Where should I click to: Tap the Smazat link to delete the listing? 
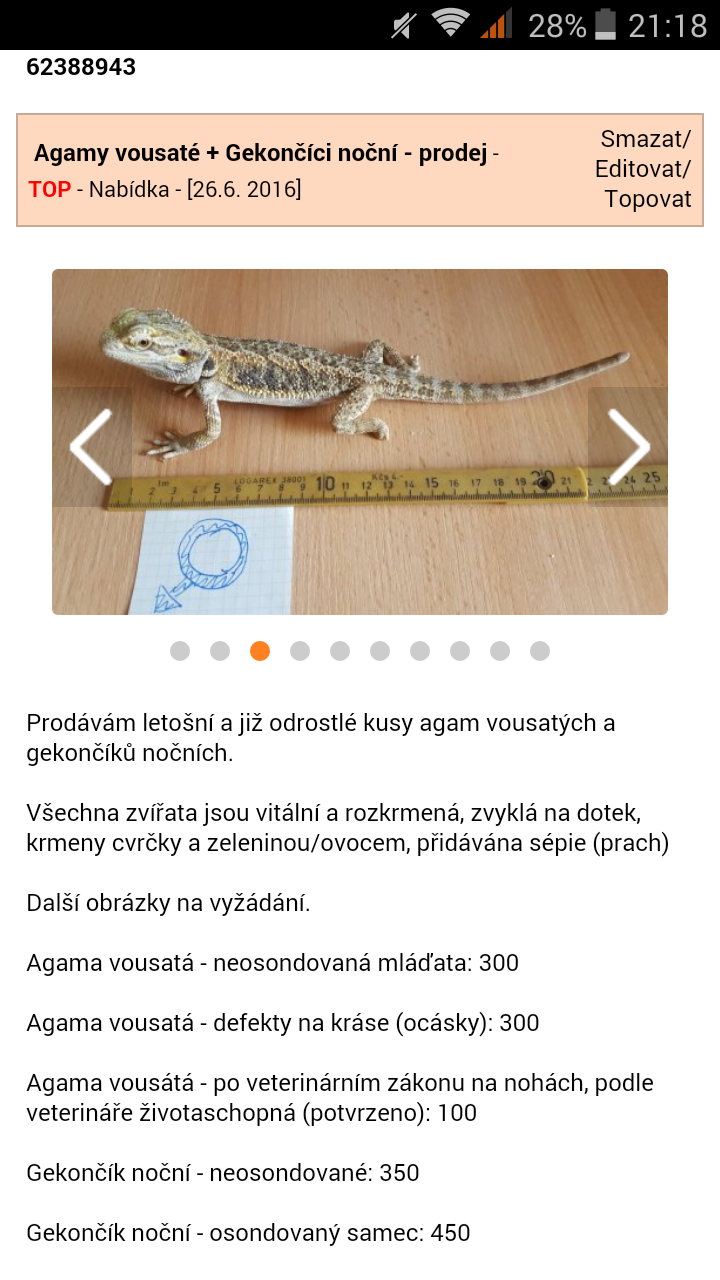(642, 138)
